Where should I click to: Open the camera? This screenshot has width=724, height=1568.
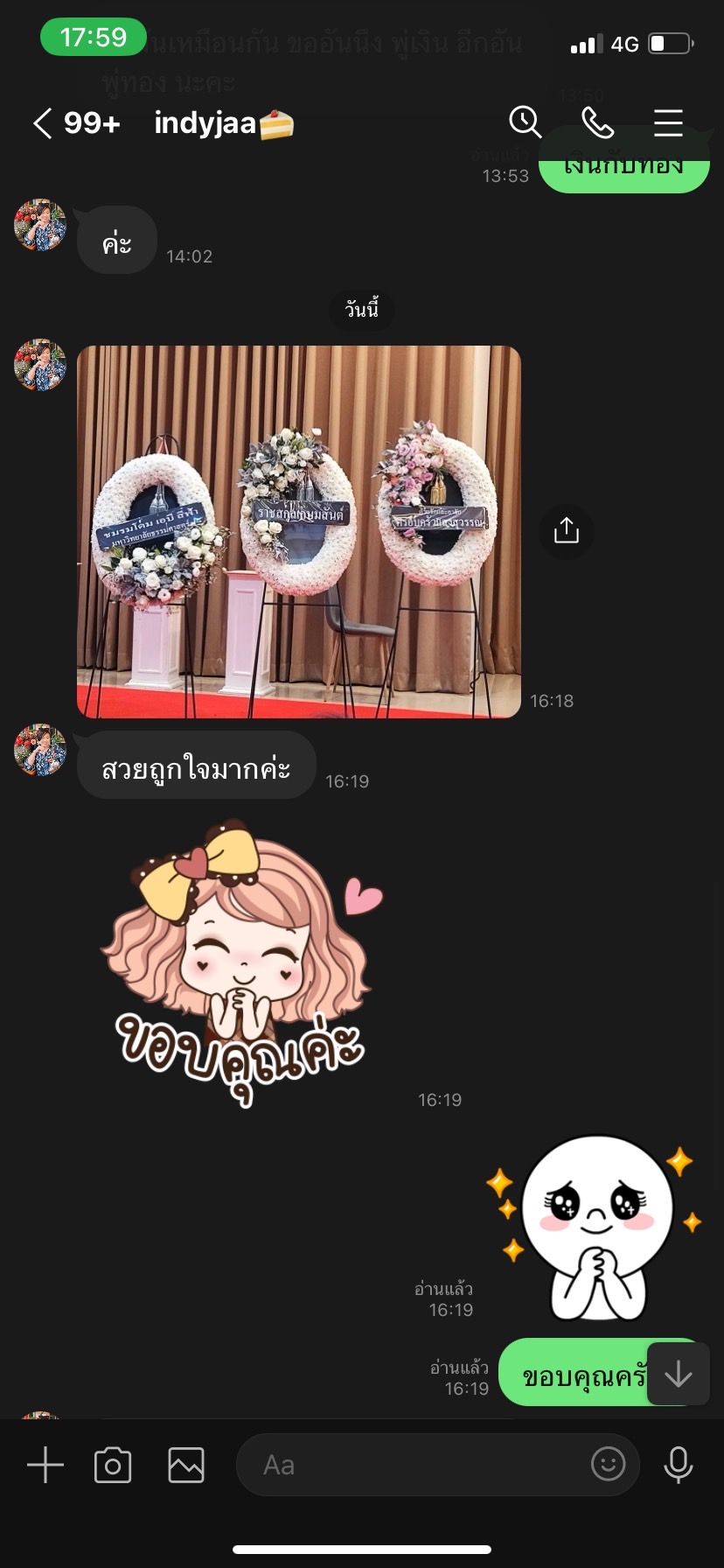[113, 1465]
